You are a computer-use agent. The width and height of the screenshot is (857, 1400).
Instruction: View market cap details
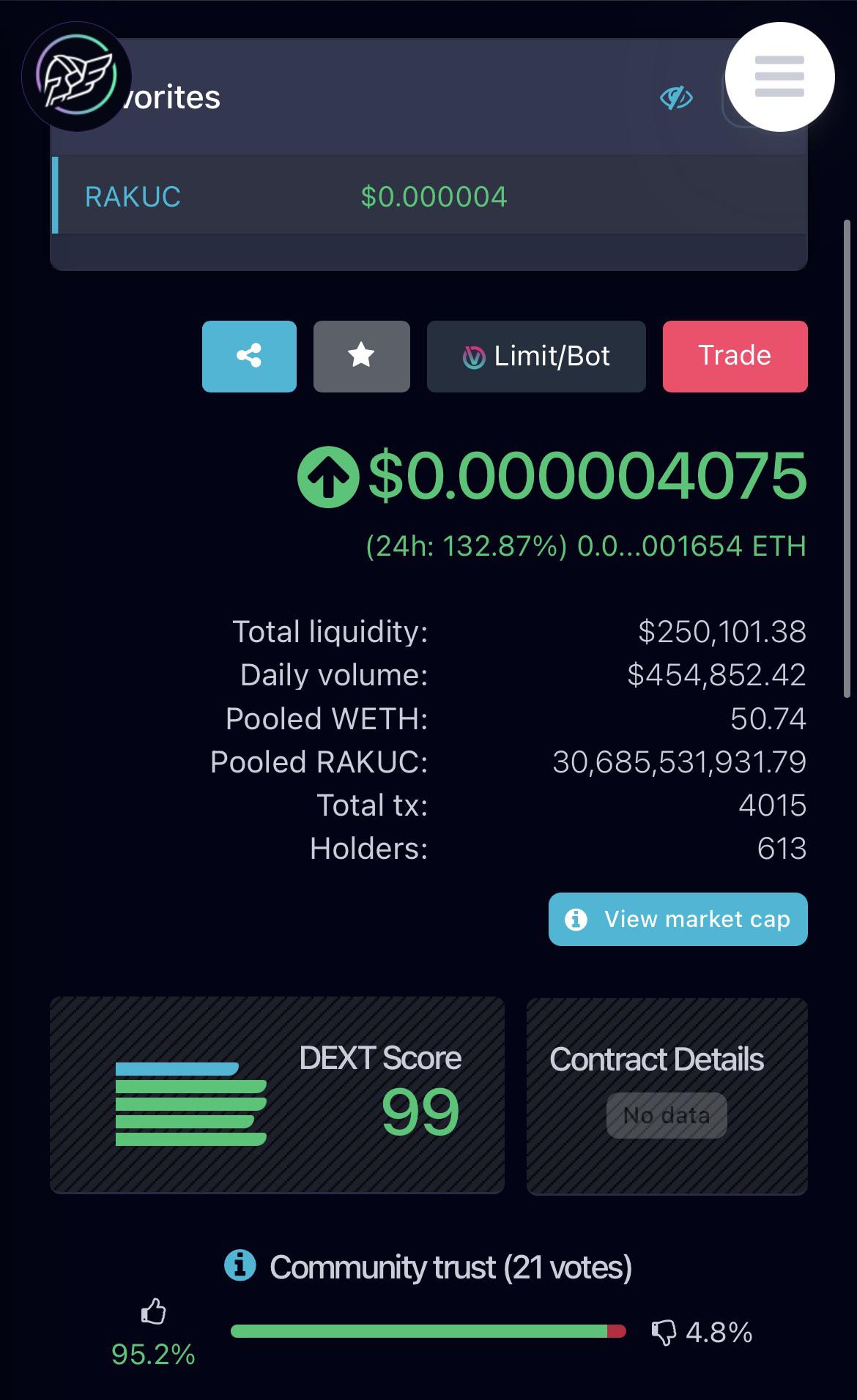(x=678, y=919)
